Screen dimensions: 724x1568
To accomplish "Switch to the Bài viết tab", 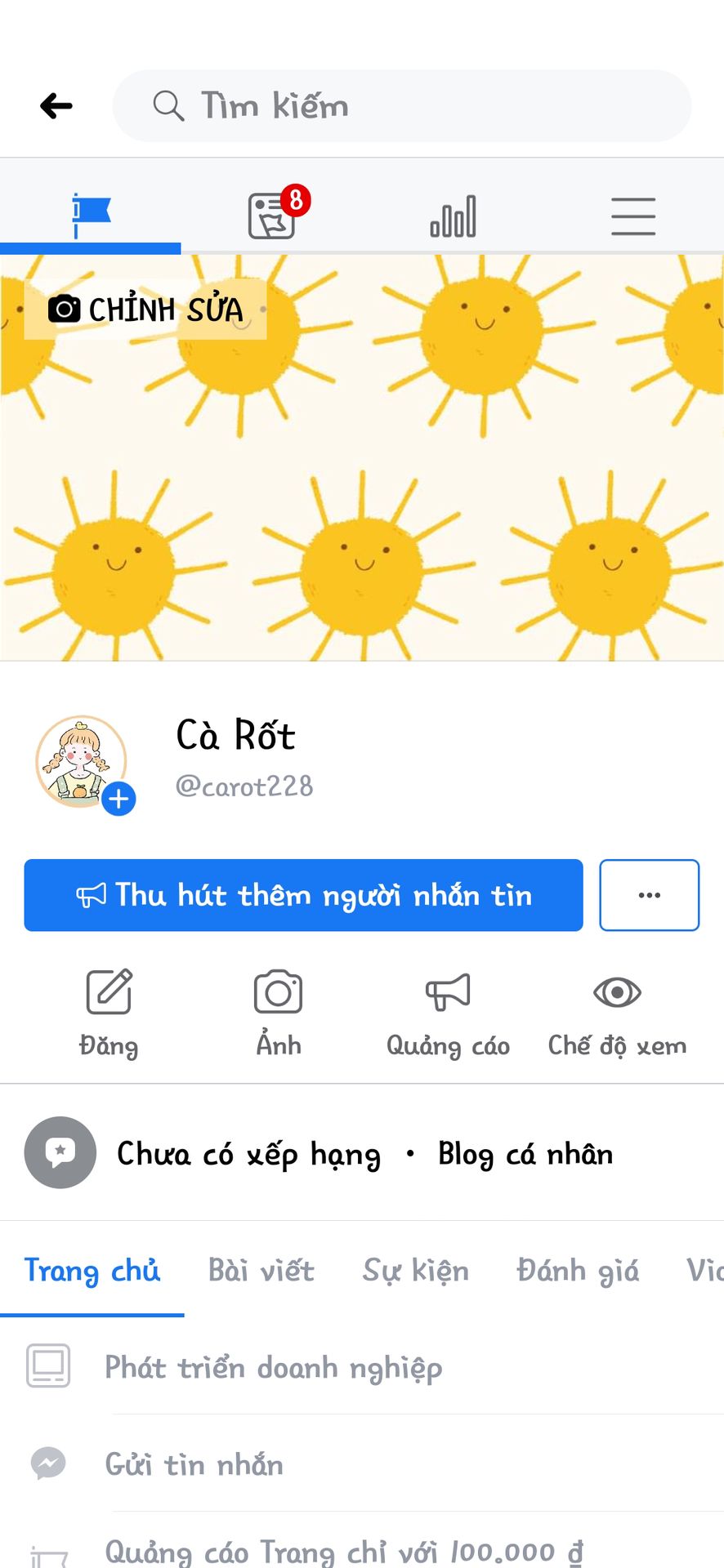I will [x=261, y=1271].
